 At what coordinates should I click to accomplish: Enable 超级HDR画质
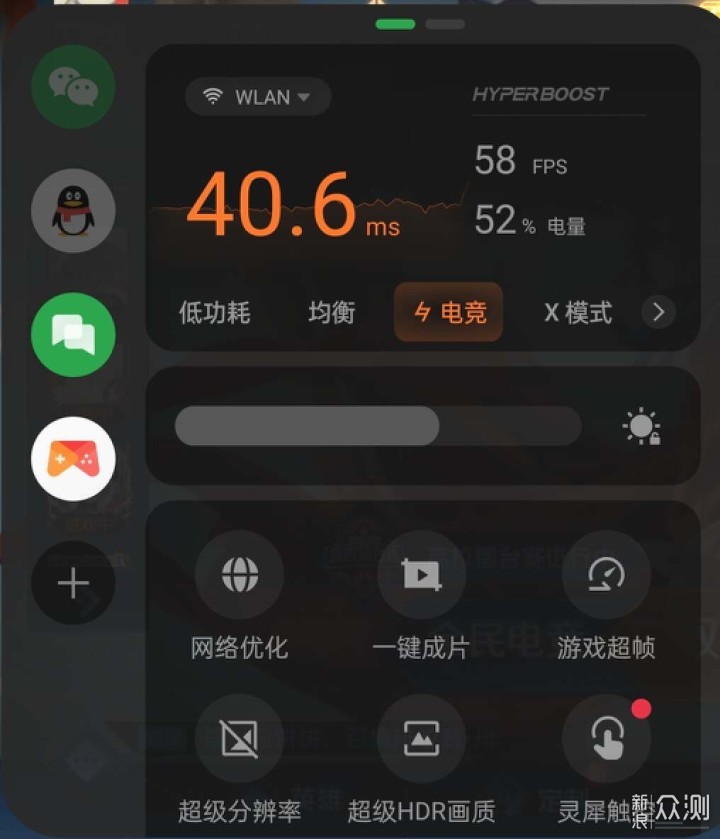(x=421, y=738)
